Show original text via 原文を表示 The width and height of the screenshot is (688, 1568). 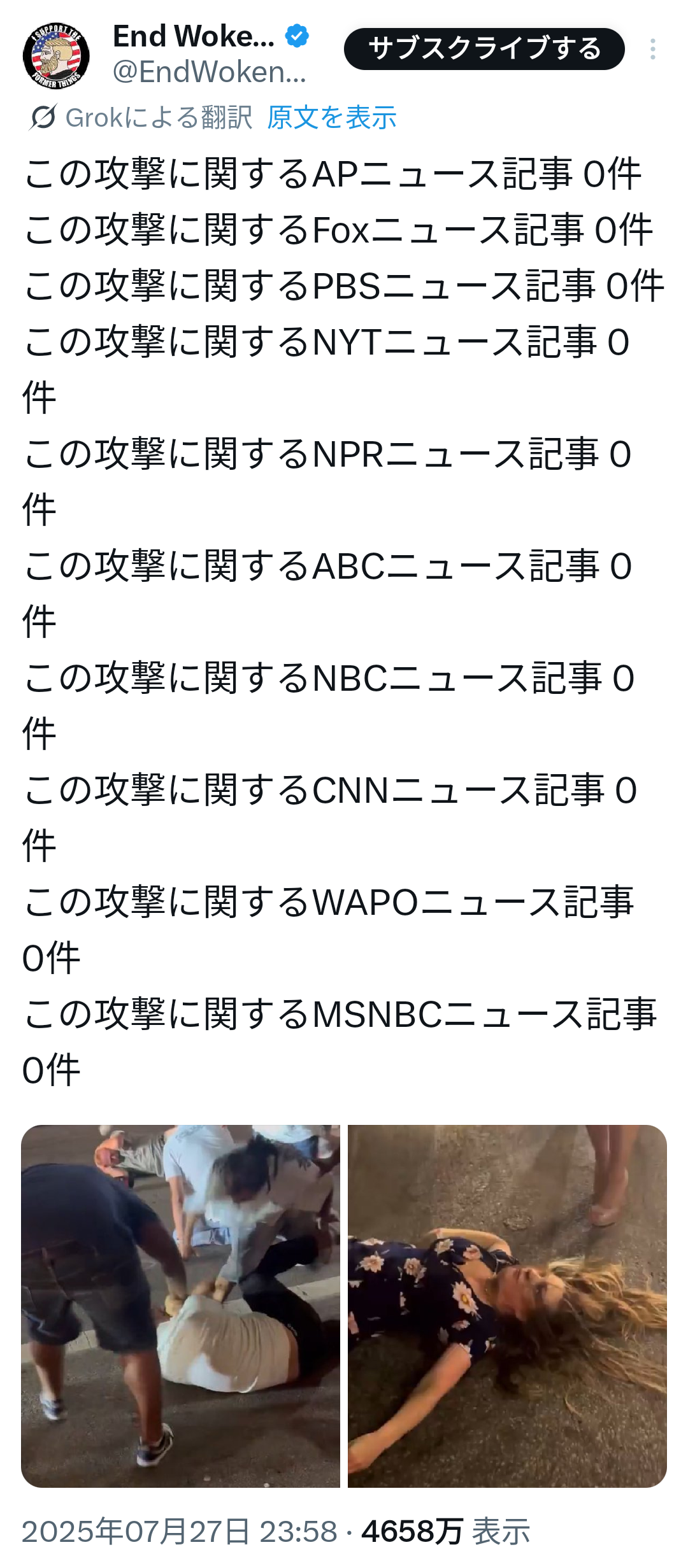pyautogui.click(x=331, y=118)
